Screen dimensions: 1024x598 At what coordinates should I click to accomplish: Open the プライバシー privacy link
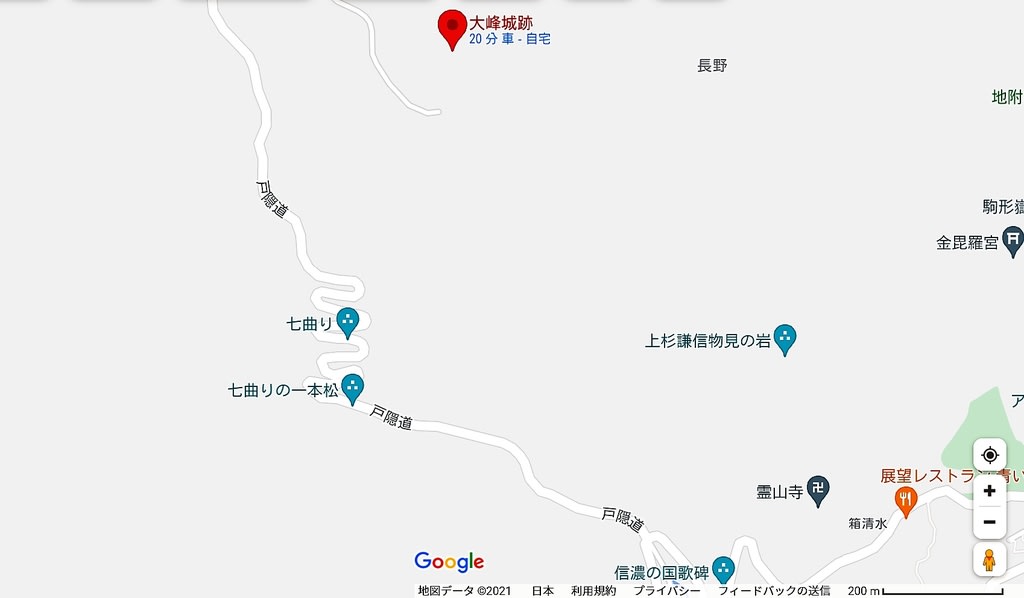[x=666, y=590]
